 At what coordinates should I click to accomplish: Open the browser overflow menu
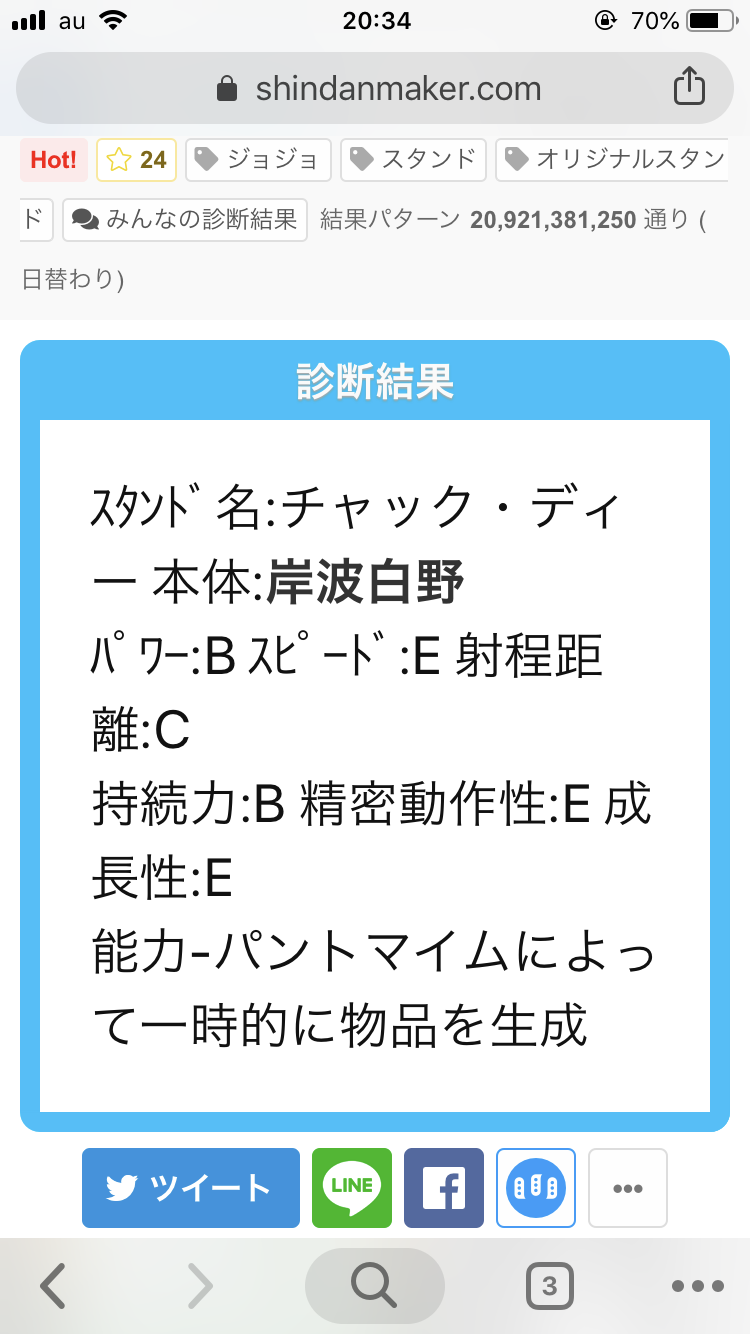[x=697, y=1286]
